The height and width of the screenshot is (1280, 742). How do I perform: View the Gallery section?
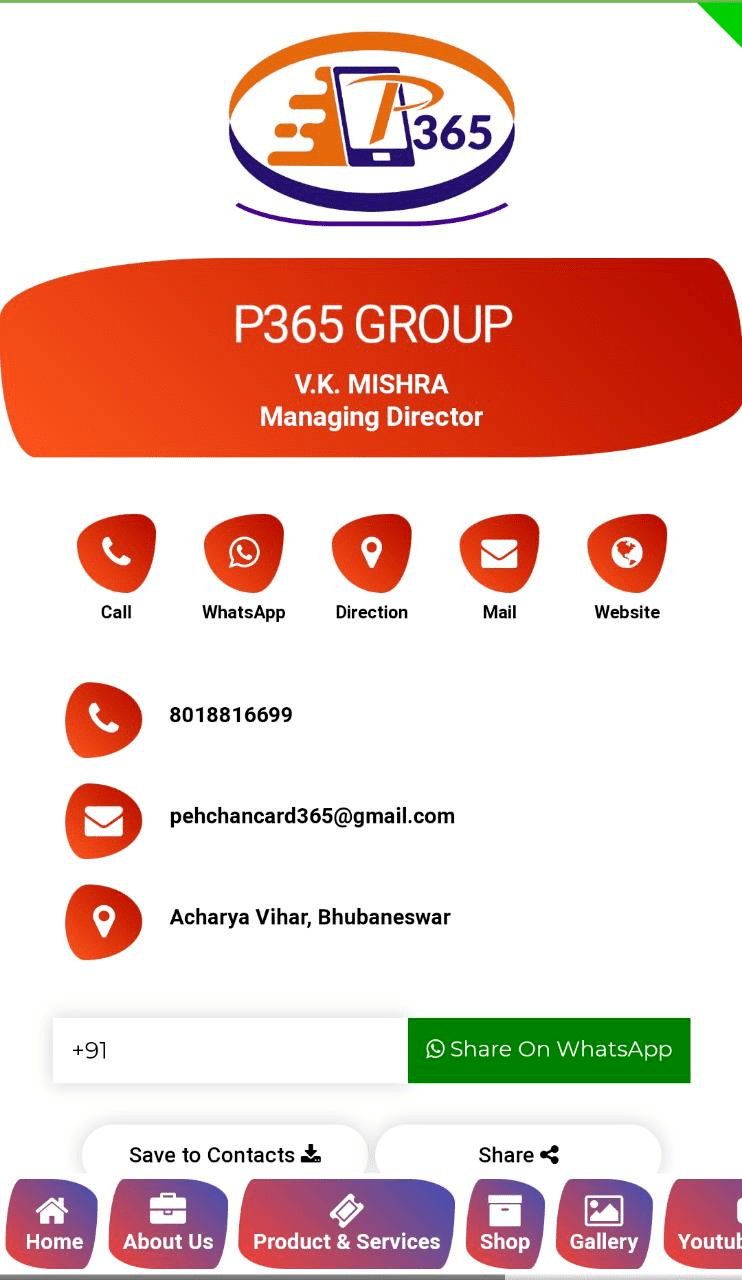604,1225
